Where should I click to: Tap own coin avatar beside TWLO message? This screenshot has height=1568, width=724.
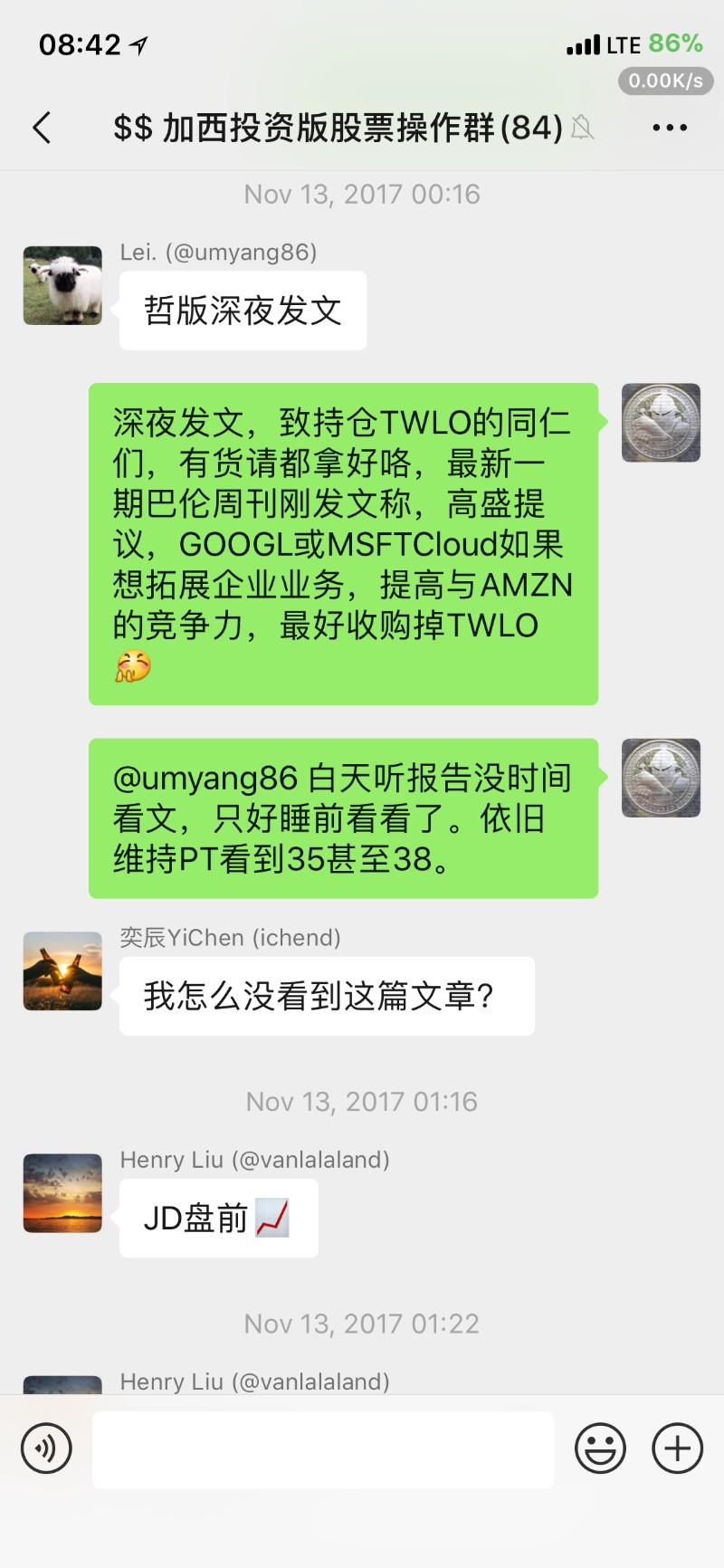661,423
